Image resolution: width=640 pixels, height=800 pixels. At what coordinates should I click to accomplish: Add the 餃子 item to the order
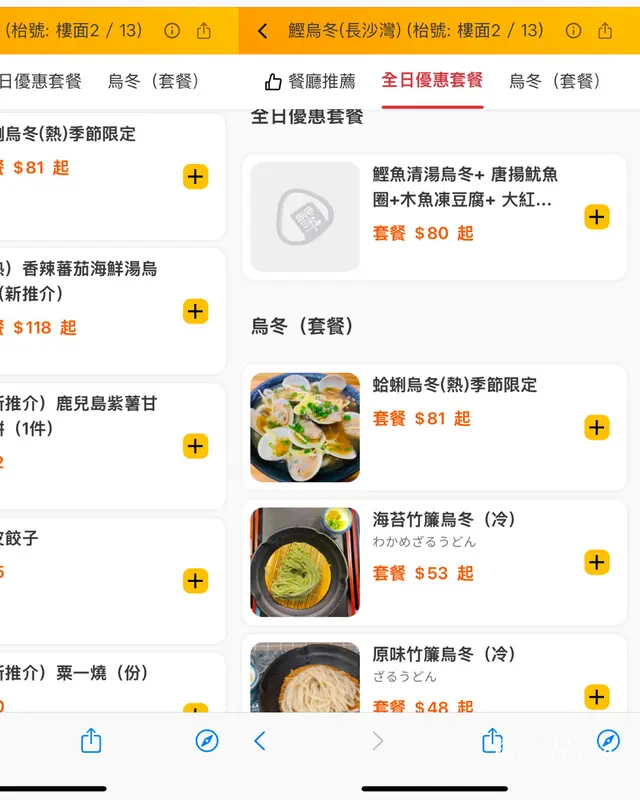[195, 581]
